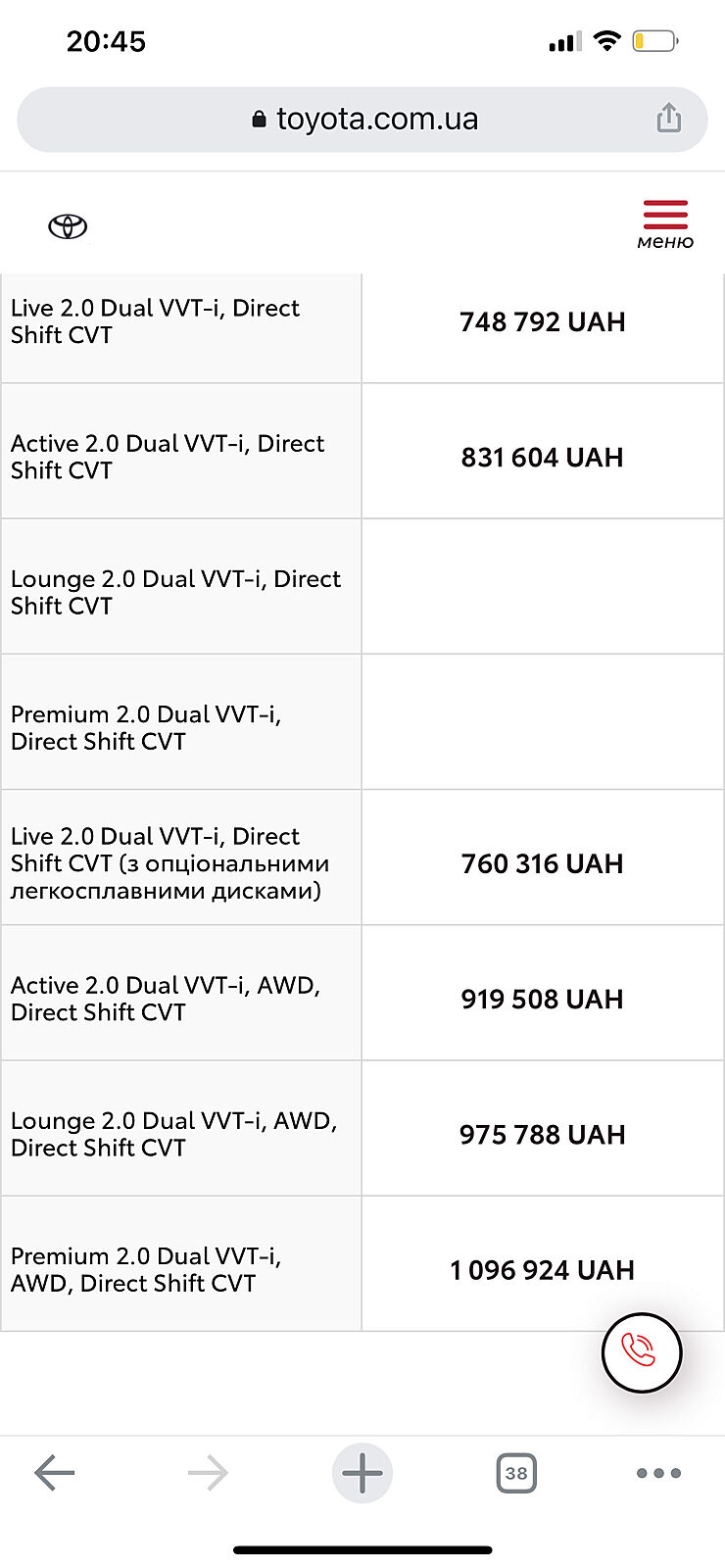Image resolution: width=725 pixels, height=1568 pixels.
Task: Open the red меню hamburger menu
Action: point(665,224)
